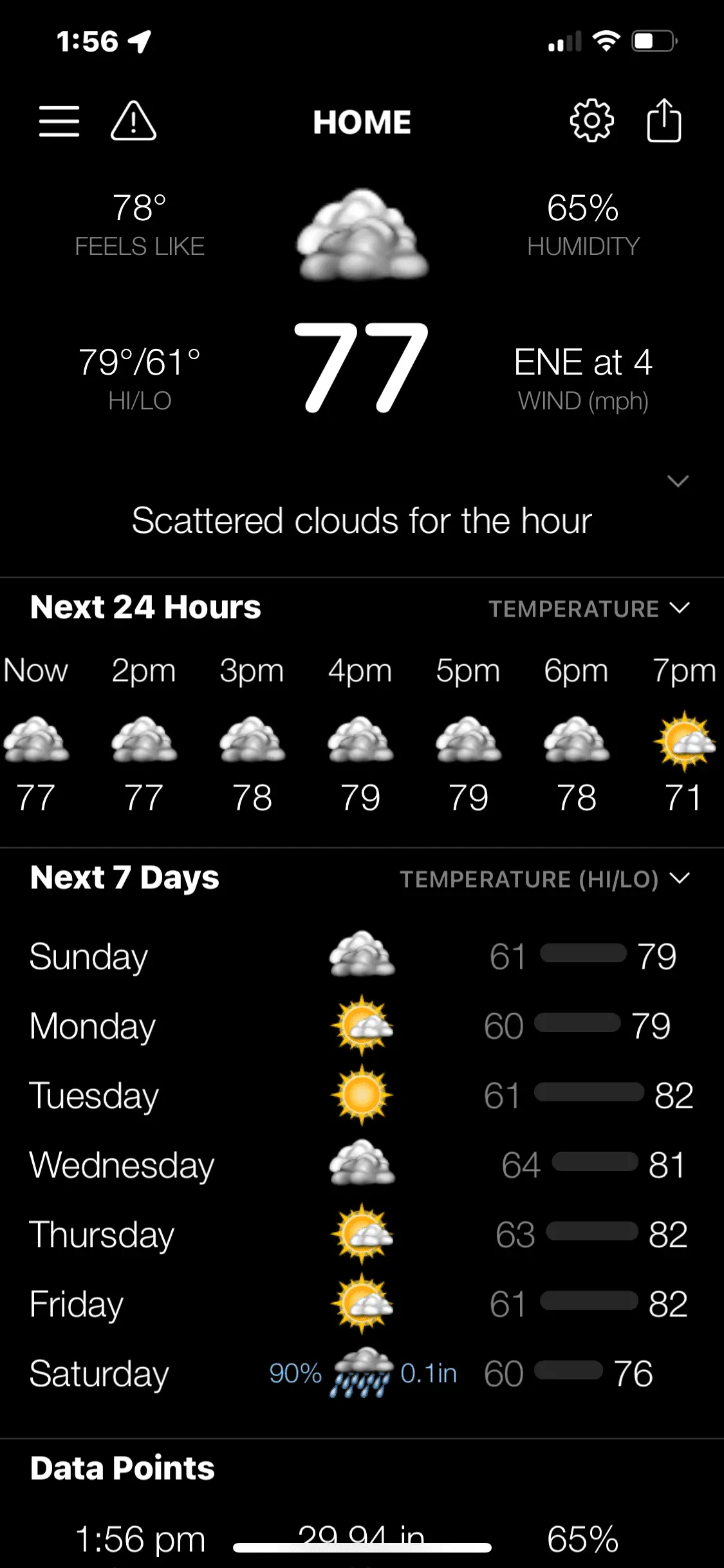Open the hamburger menu
Image resolution: width=724 pixels, height=1568 pixels.
coord(59,121)
